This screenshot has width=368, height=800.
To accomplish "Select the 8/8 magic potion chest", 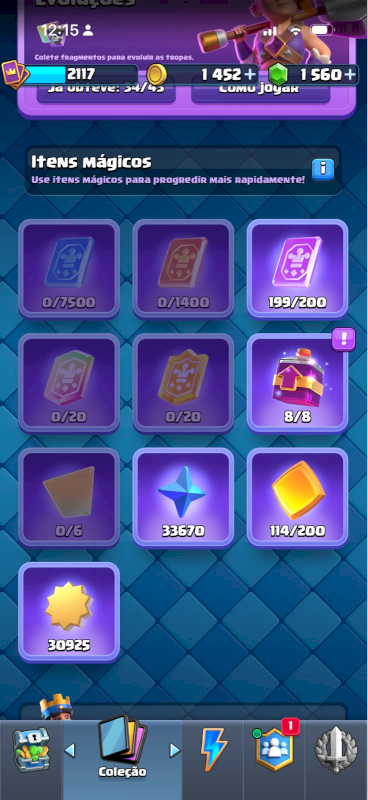I will pyautogui.click(x=298, y=383).
